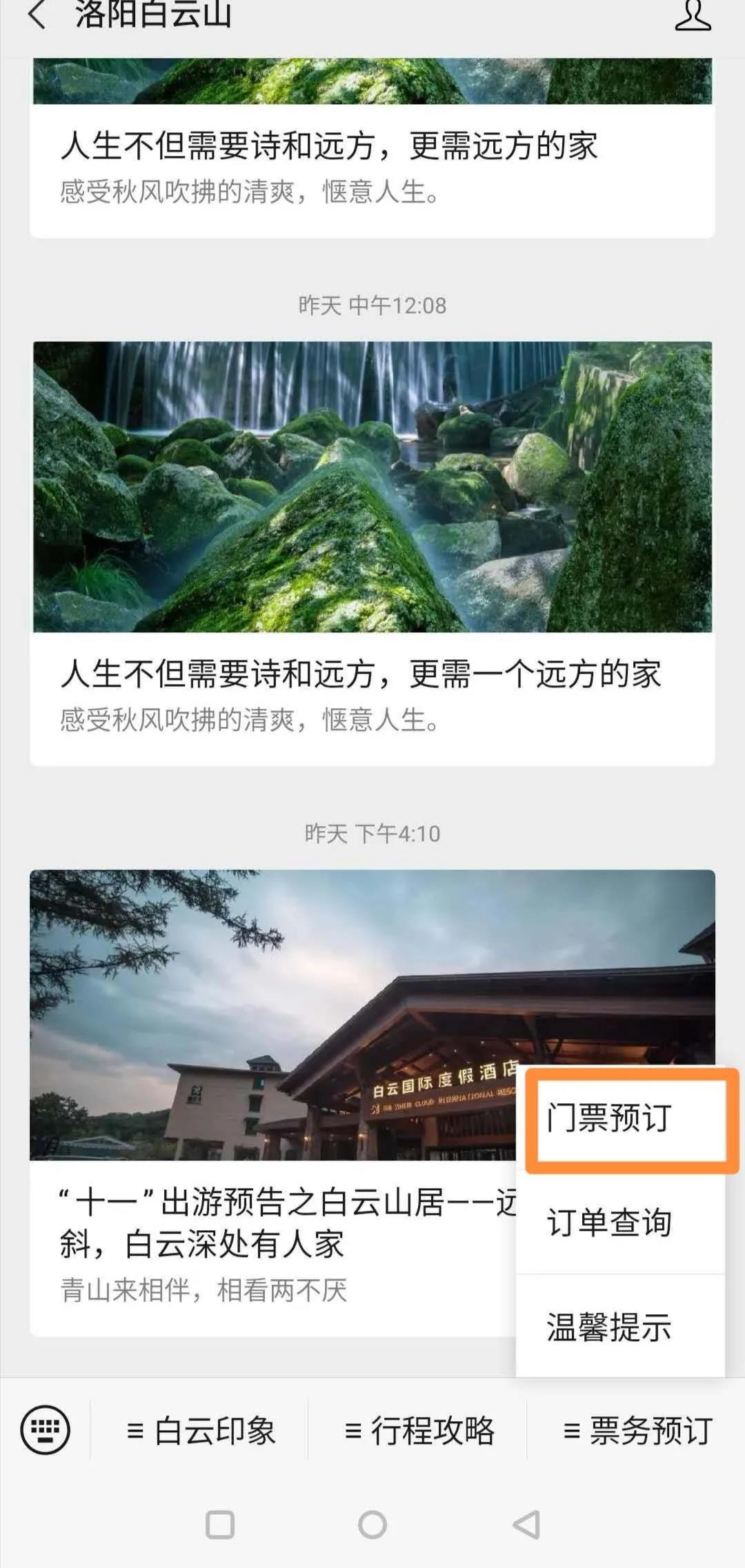Open the 白云印象 menu
Viewport: 745px width, 1568px height.
click(201, 1431)
